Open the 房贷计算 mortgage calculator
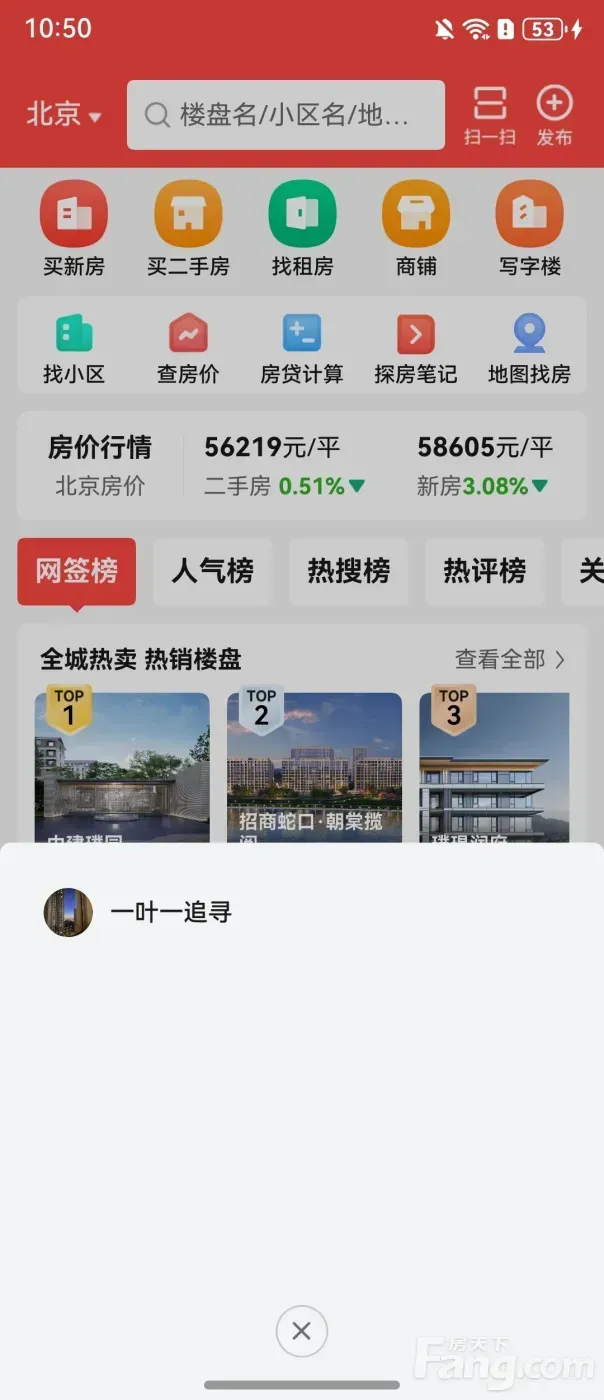Screen dimensions: 604x1400 tap(302, 348)
